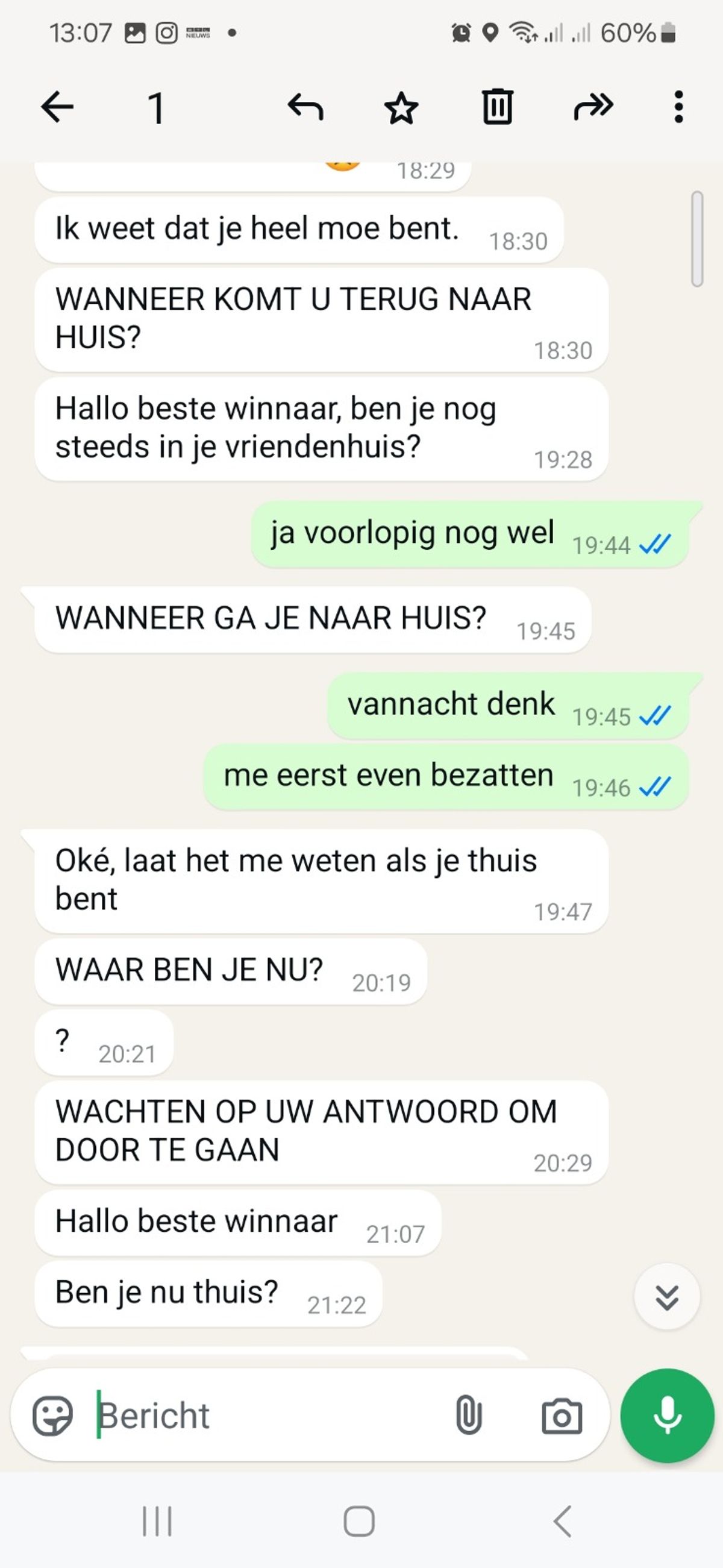Viewport: 723px width, 1568px height.
Task: Star the selected message
Action: 401,108
